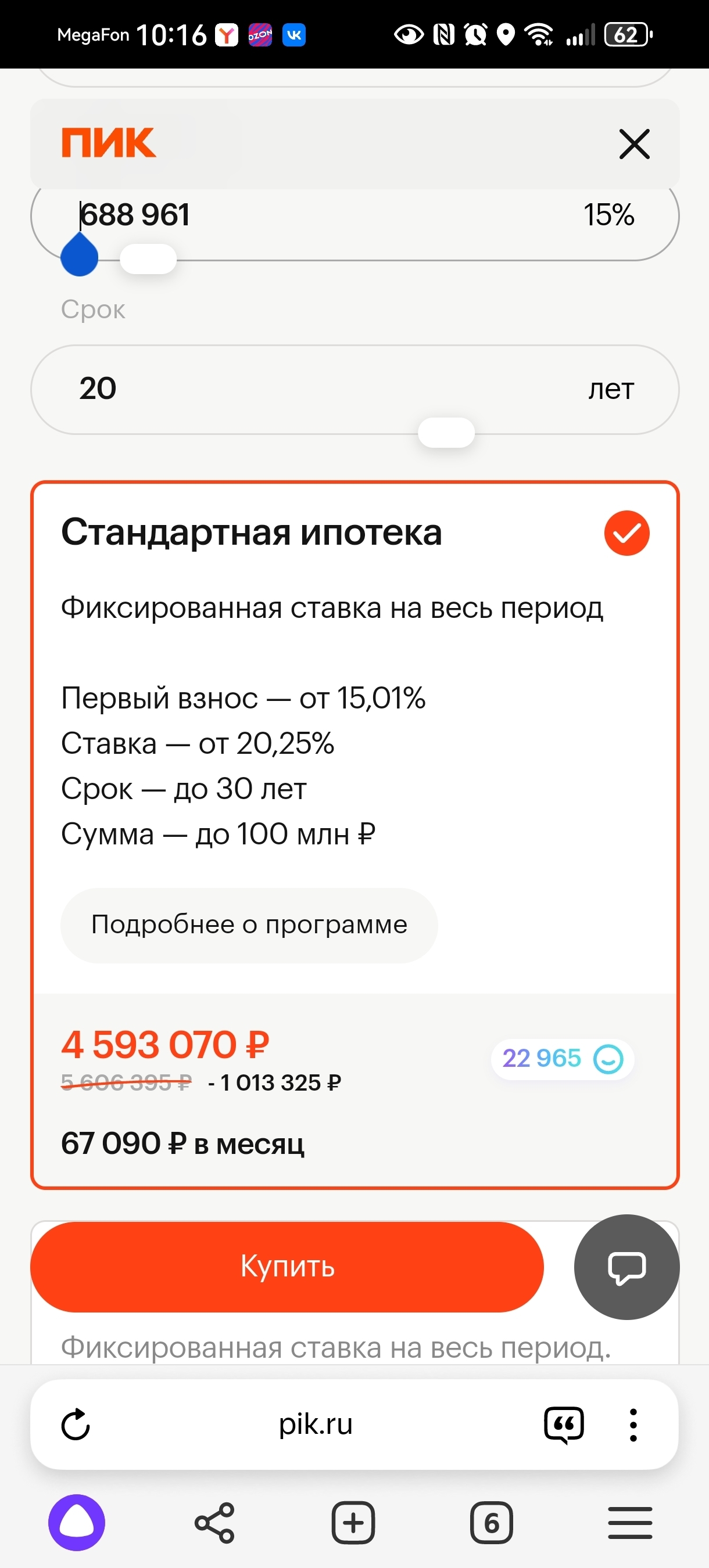Show the 6 open tabs
709x1568 pixels.
(x=491, y=1522)
